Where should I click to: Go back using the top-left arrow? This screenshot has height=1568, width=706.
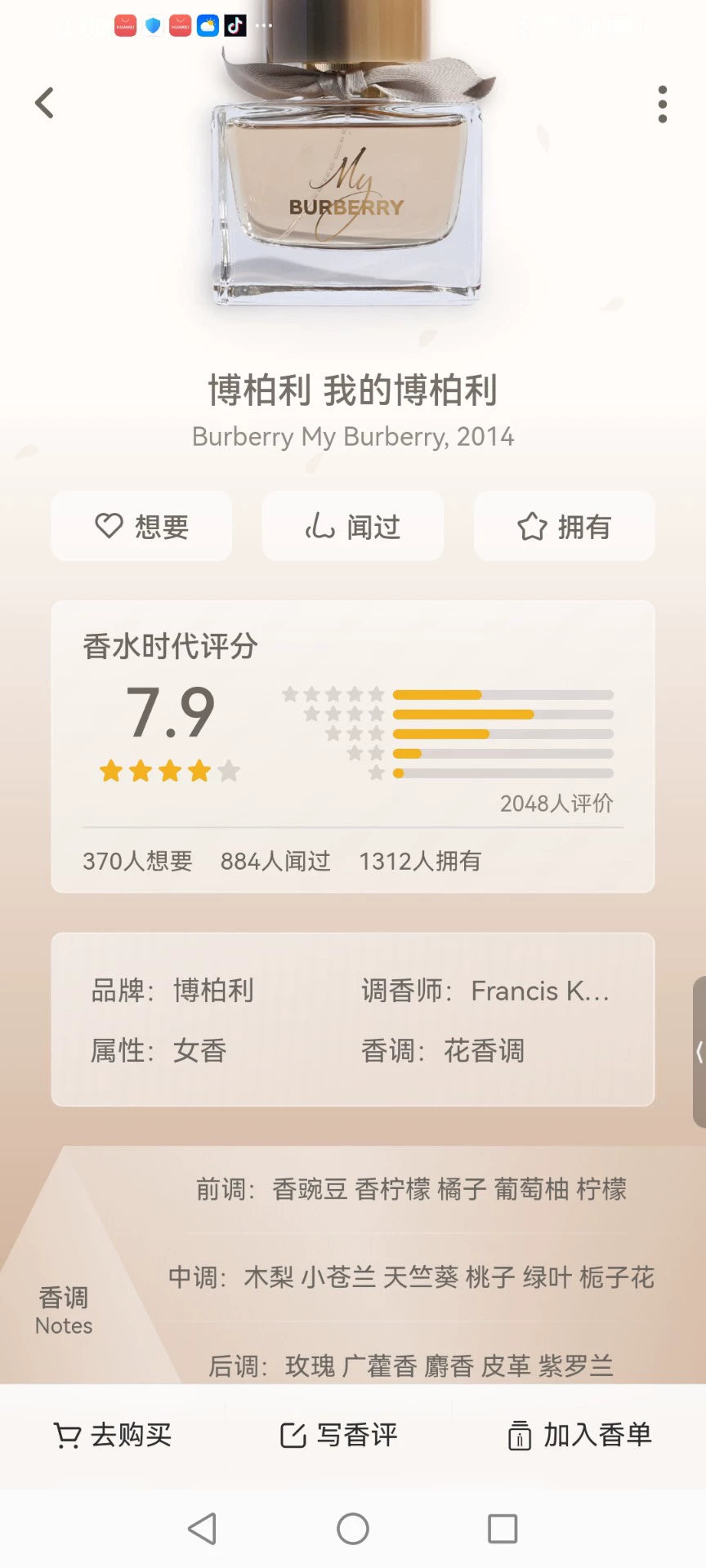[45, 104]
